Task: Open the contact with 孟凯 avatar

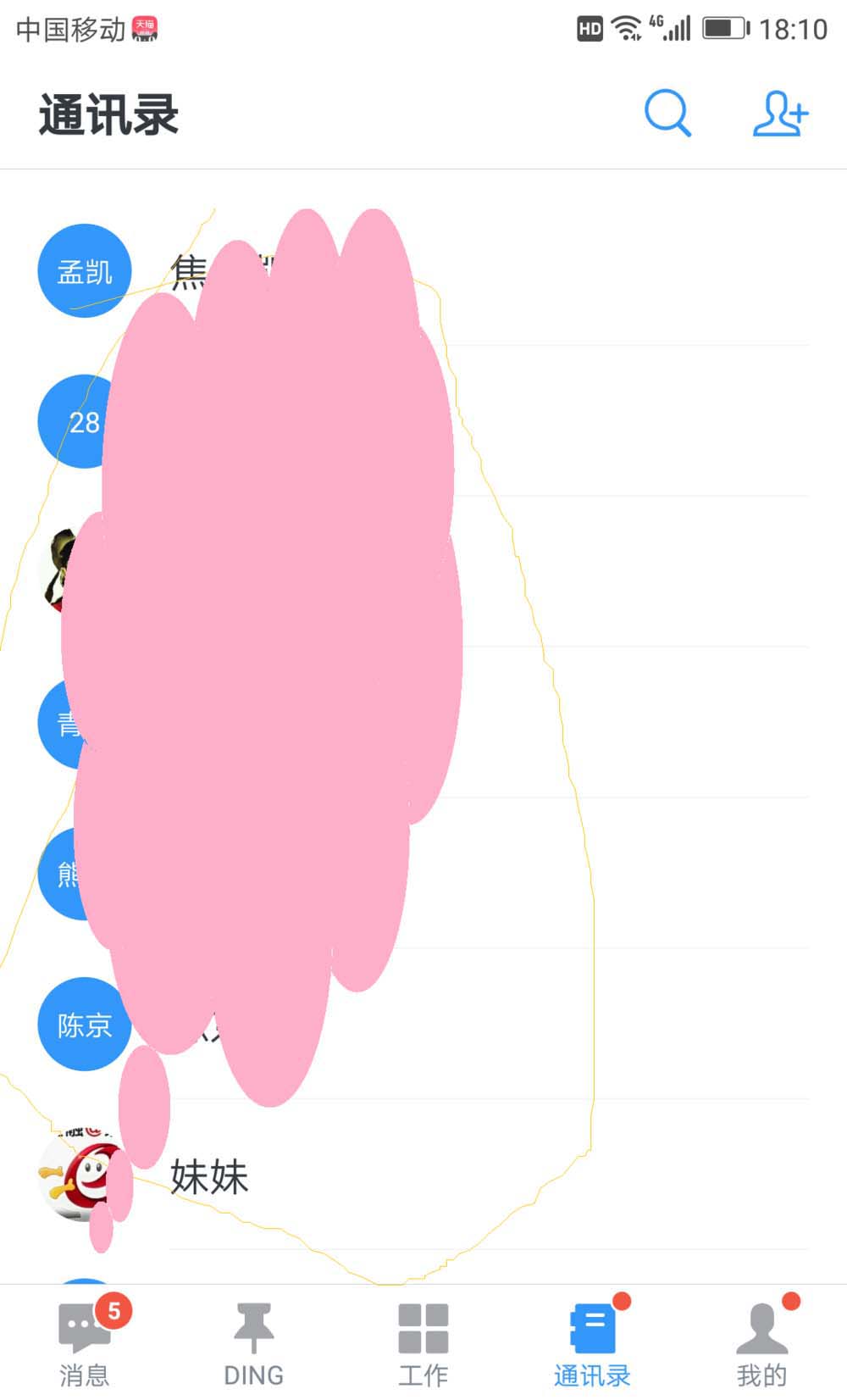Action: [83, 271]
